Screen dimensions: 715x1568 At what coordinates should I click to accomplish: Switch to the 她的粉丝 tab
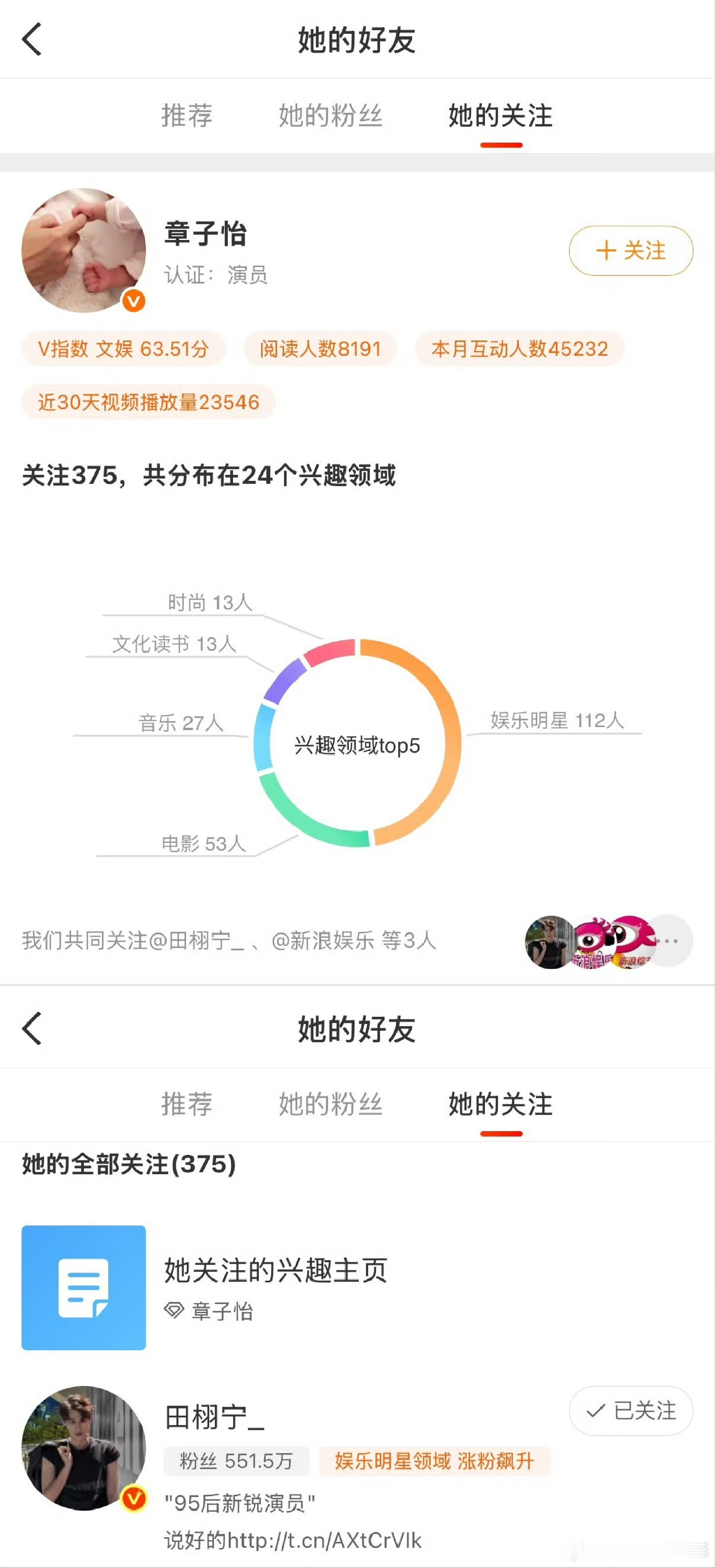pos(330,117)
